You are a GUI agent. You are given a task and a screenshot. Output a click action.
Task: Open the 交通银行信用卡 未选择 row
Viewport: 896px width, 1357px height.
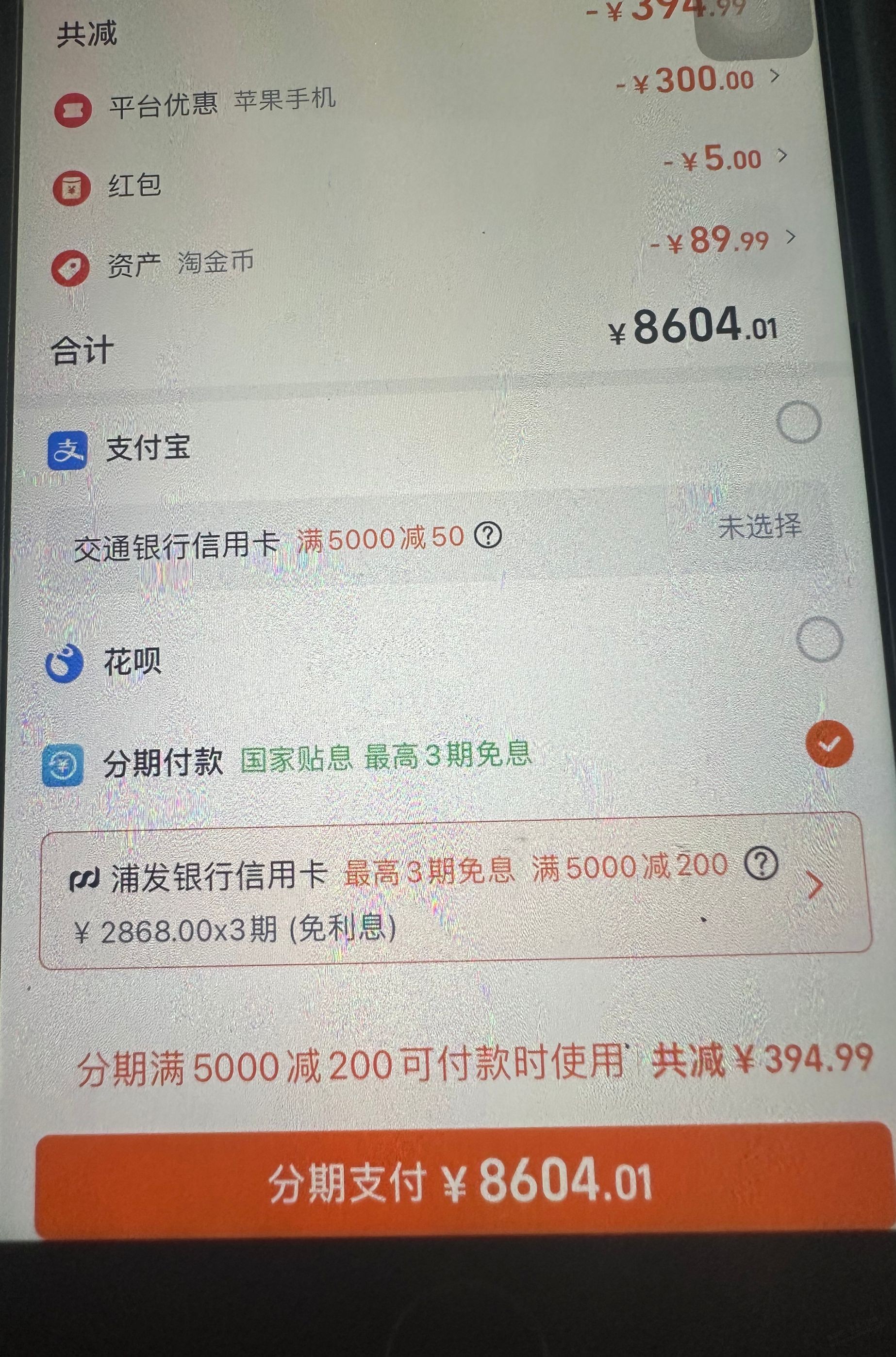point(760,527)
